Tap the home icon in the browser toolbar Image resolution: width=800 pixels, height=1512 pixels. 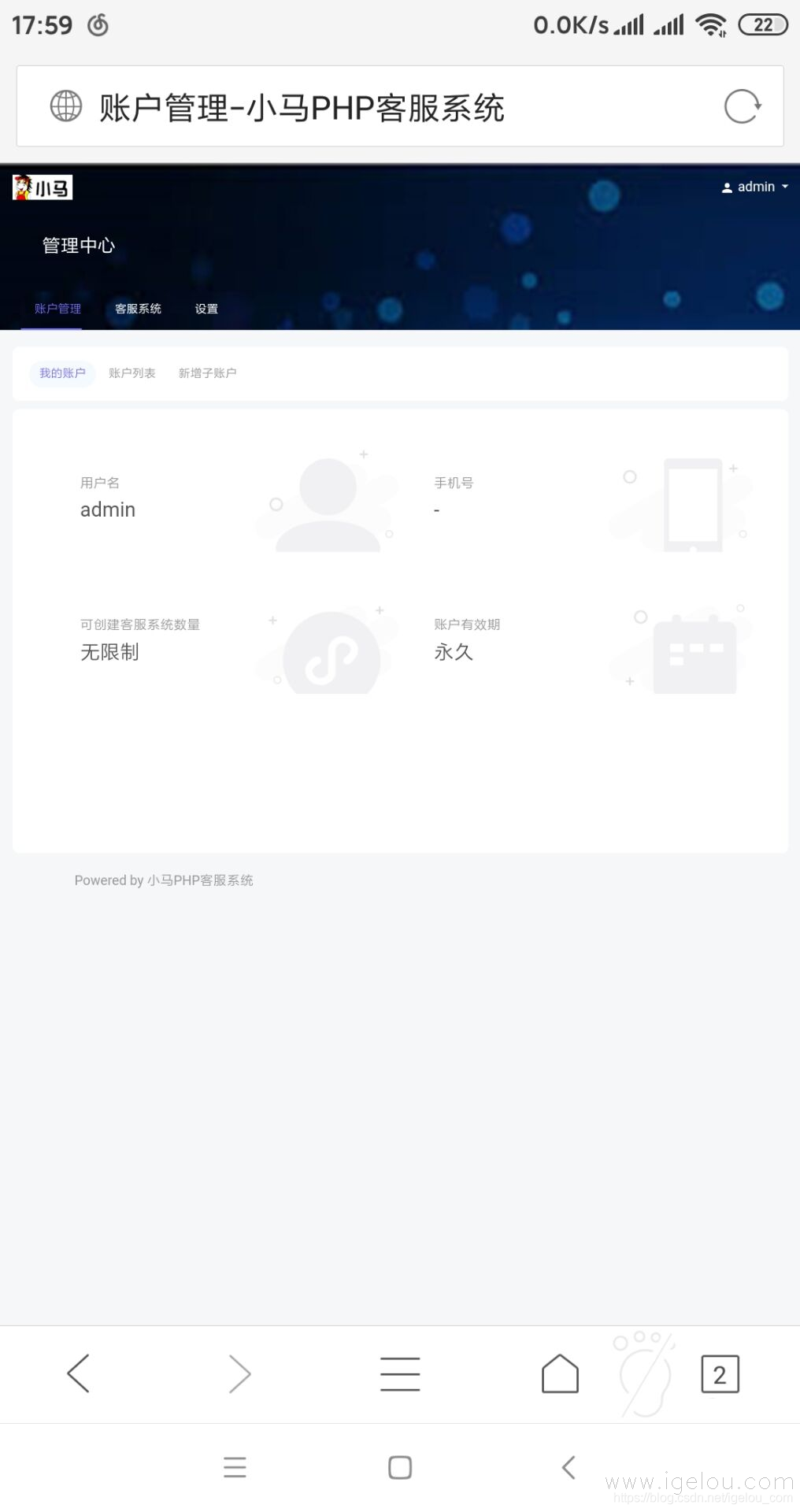[x=560, y=1373]
